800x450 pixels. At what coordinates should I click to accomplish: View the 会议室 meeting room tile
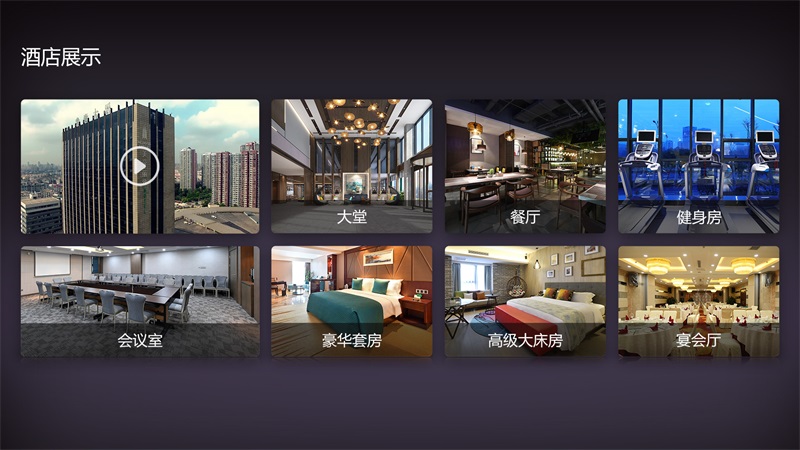click(140, 301)
